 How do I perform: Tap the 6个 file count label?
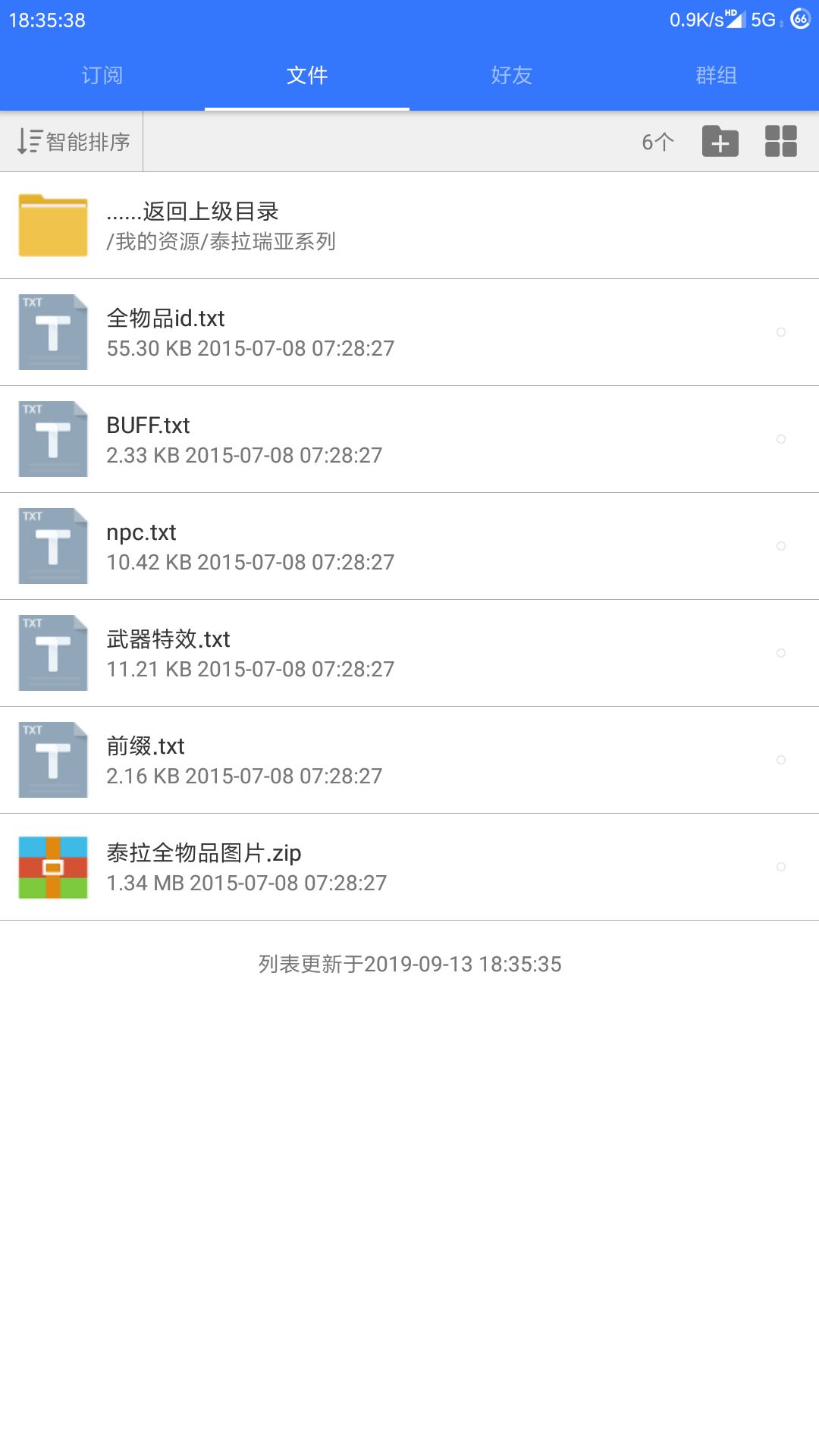pos(657,141)
